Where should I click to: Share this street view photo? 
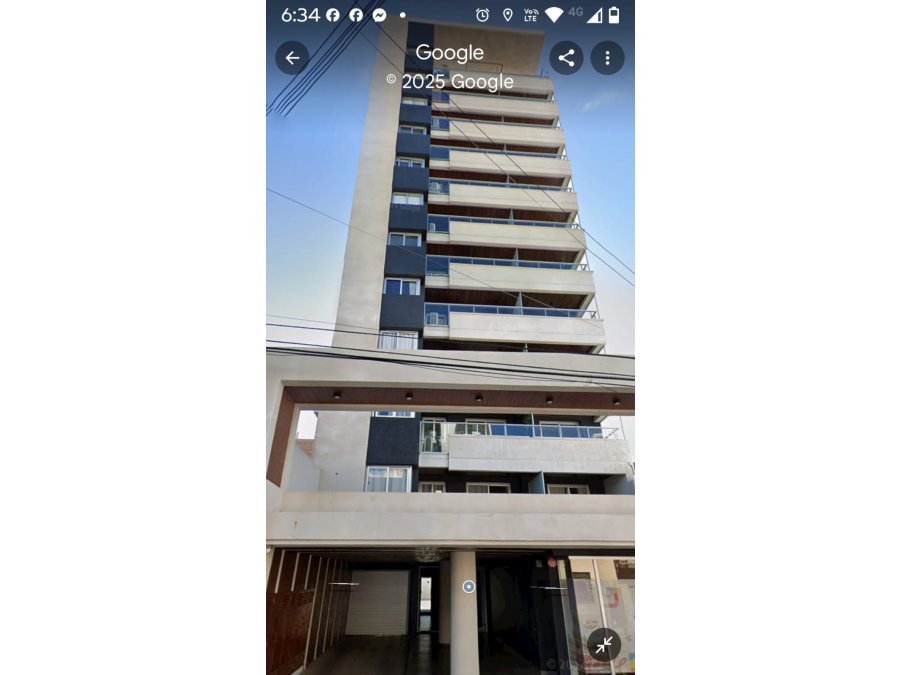(566, 58)
